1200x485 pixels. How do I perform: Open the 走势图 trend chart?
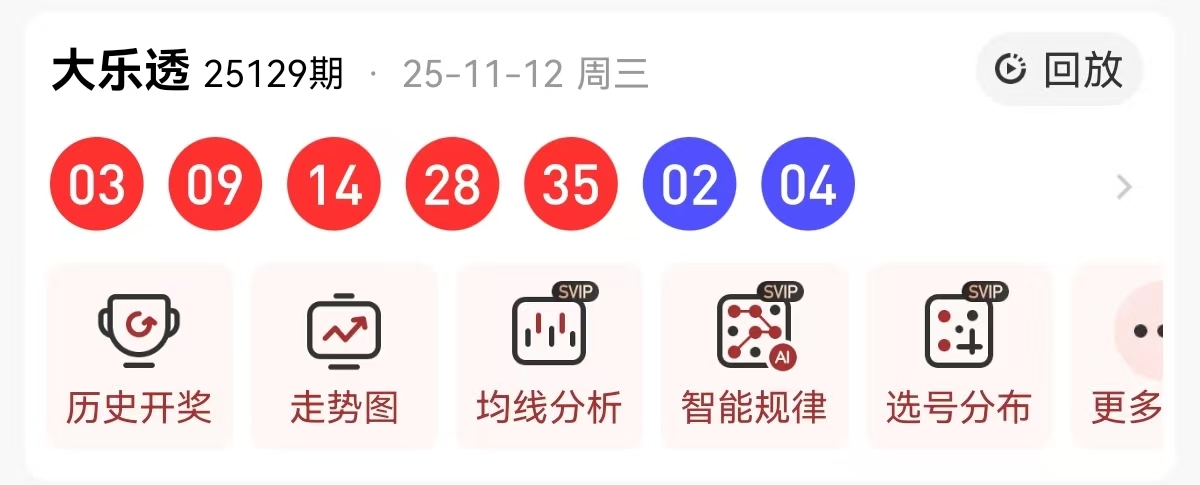pyautogui.click(x=344, y=356)
